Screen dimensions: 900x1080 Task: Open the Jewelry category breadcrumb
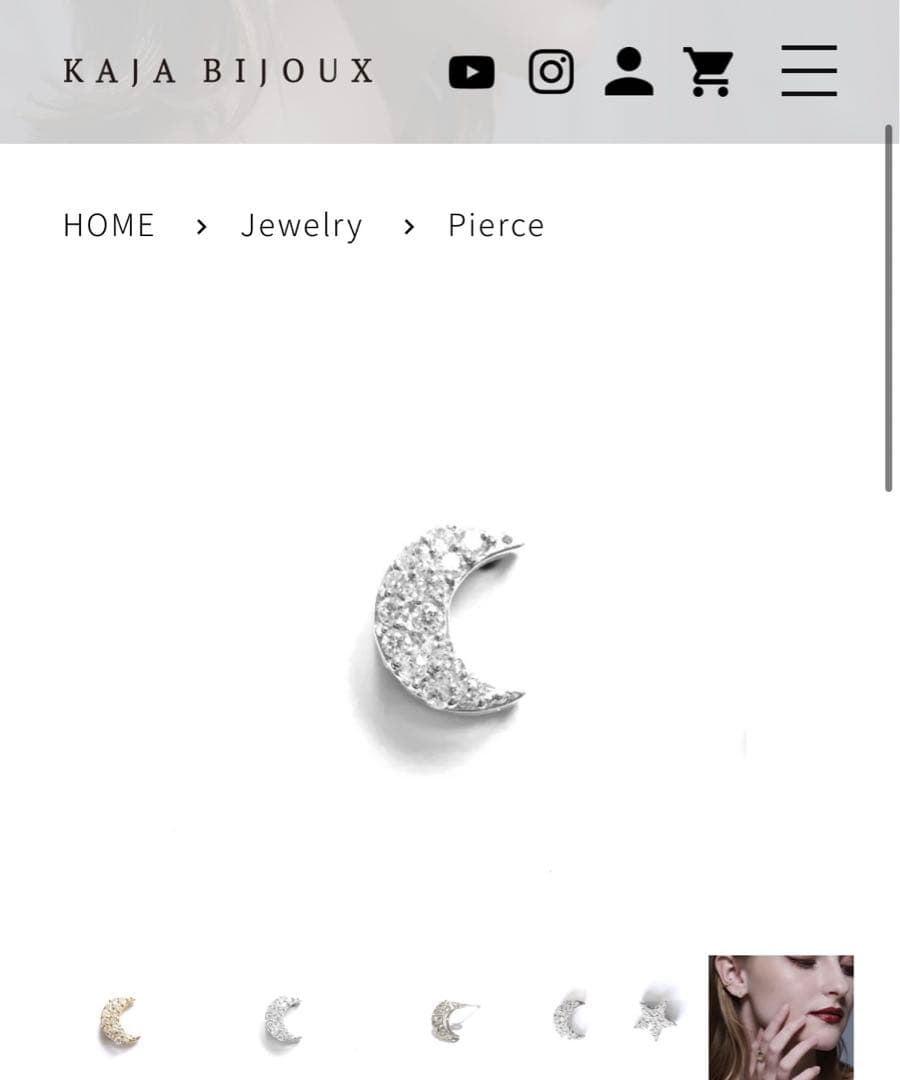pyautogui.click(x=301, y=226)
